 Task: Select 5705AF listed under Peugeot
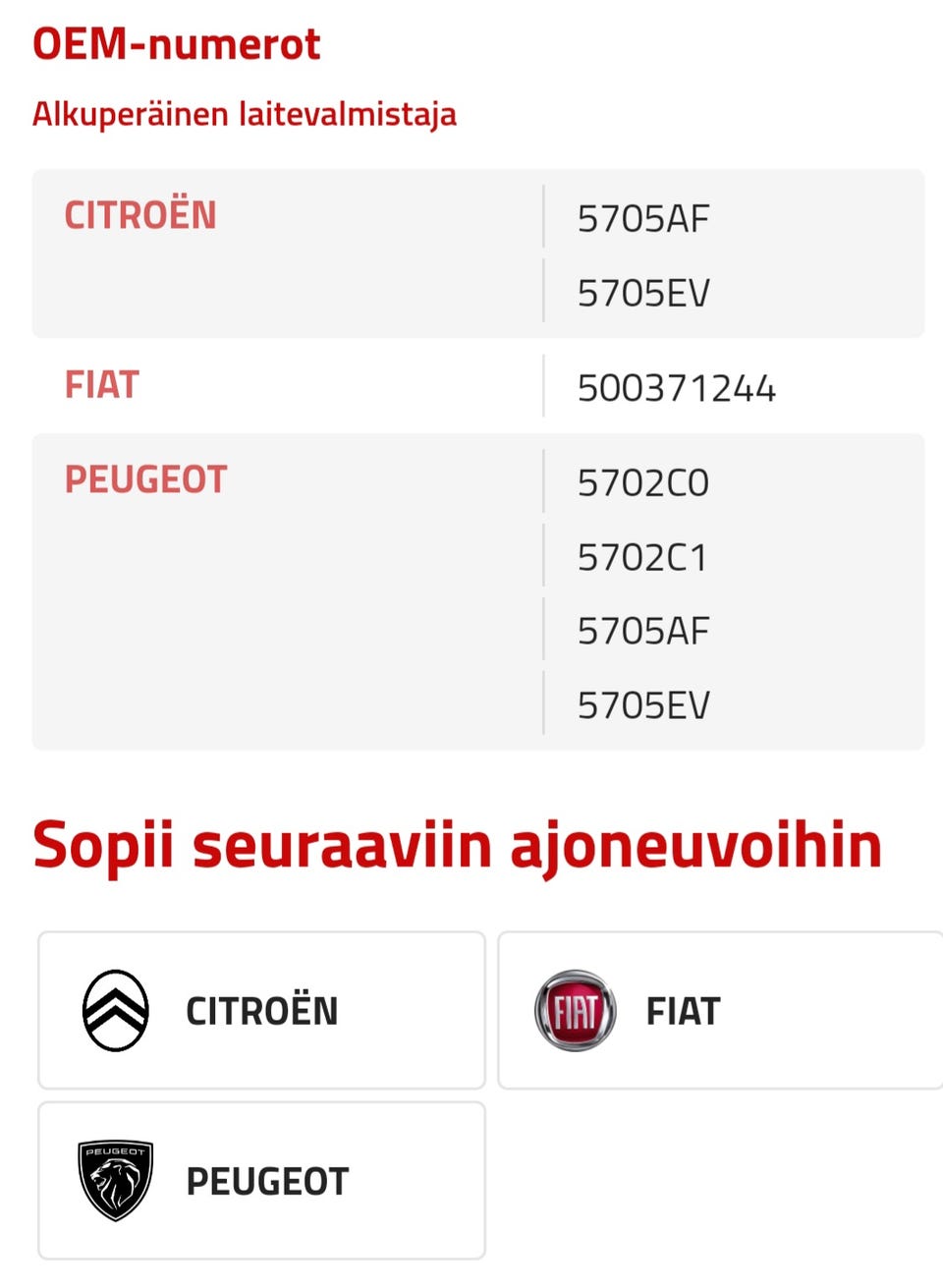pyautogui.click(x=644, y=630)
